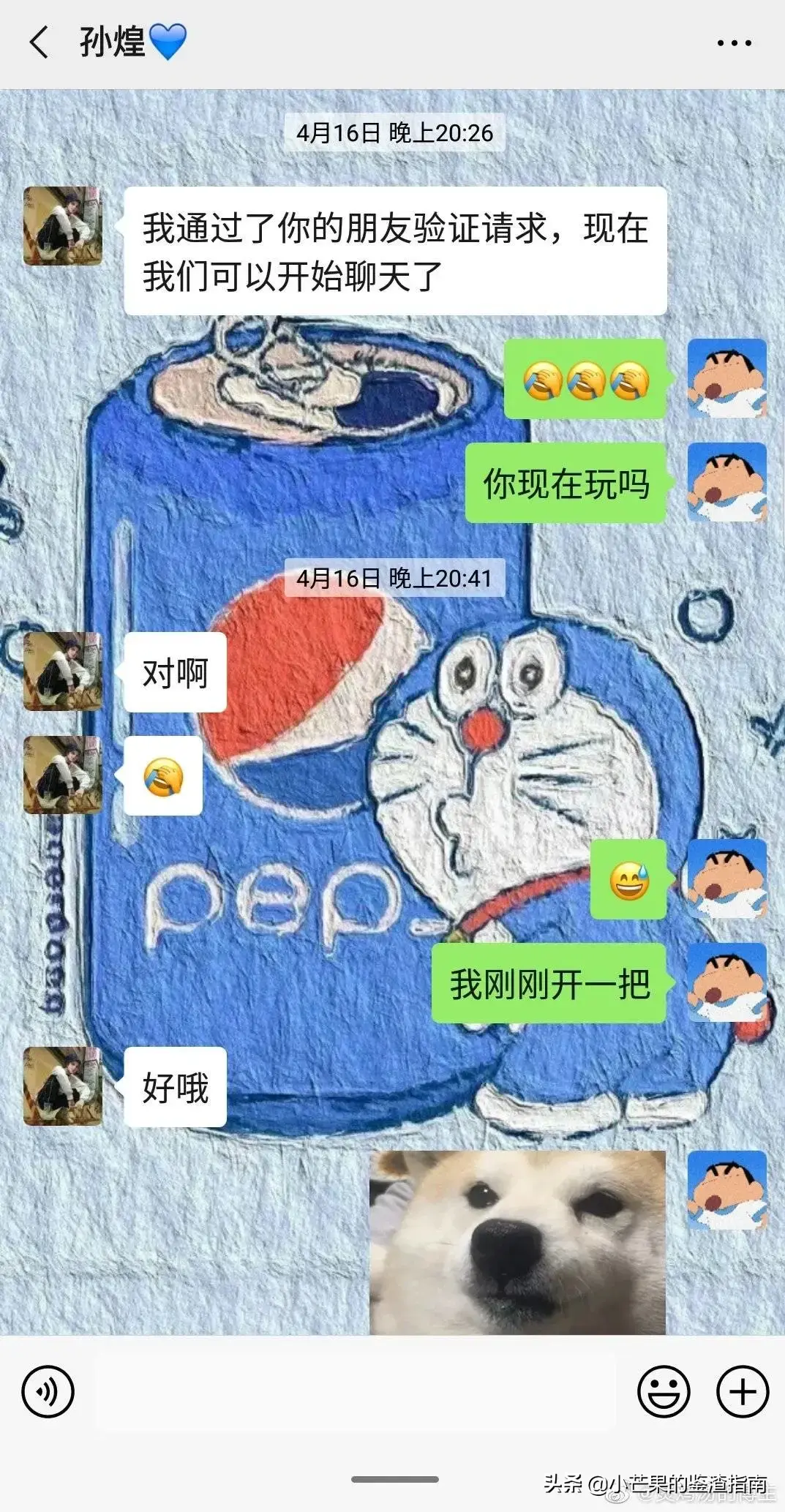Tap the message text input field
Viewport: 785px width, 1512px height.
pos(355,1391)
